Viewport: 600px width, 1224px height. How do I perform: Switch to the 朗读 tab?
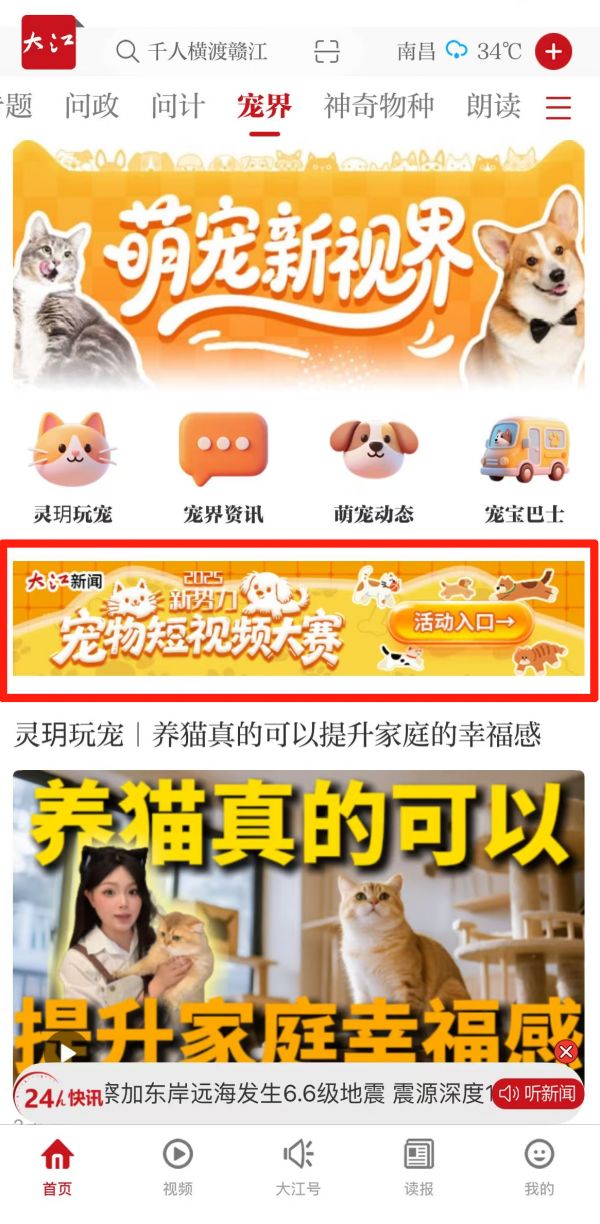click(x=494, y=106)
